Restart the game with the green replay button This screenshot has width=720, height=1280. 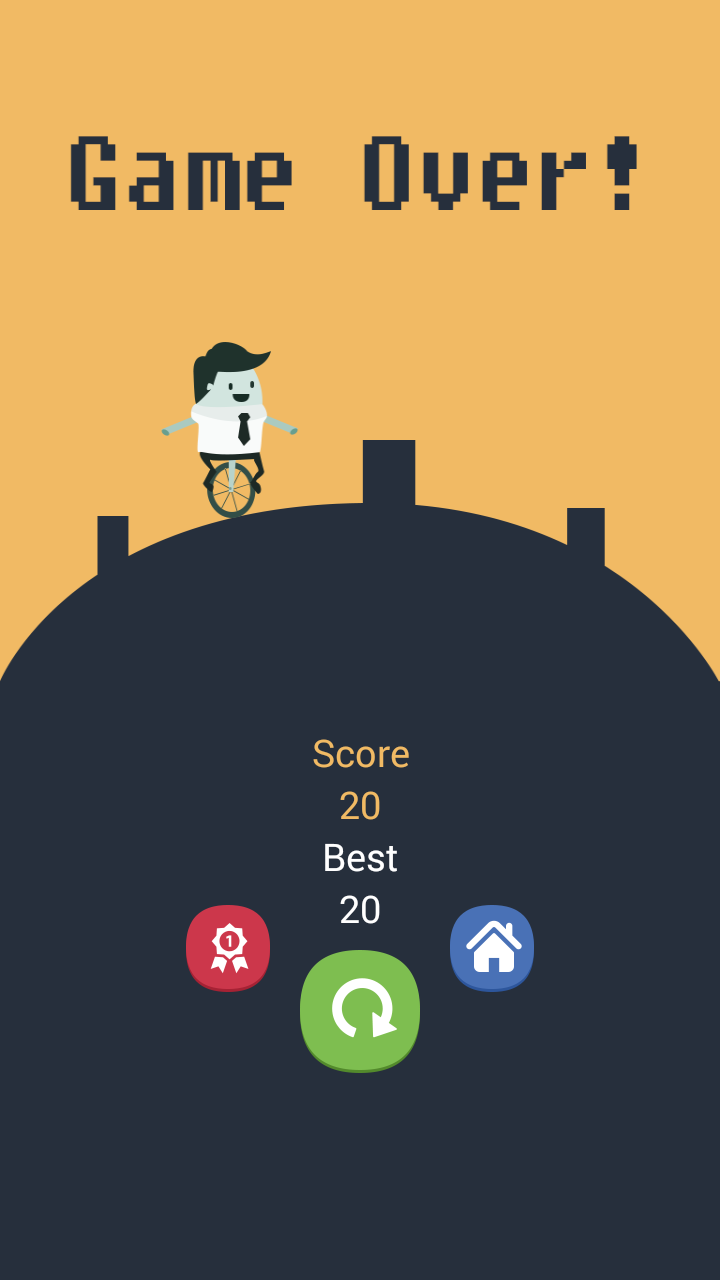coord(360,1010)
